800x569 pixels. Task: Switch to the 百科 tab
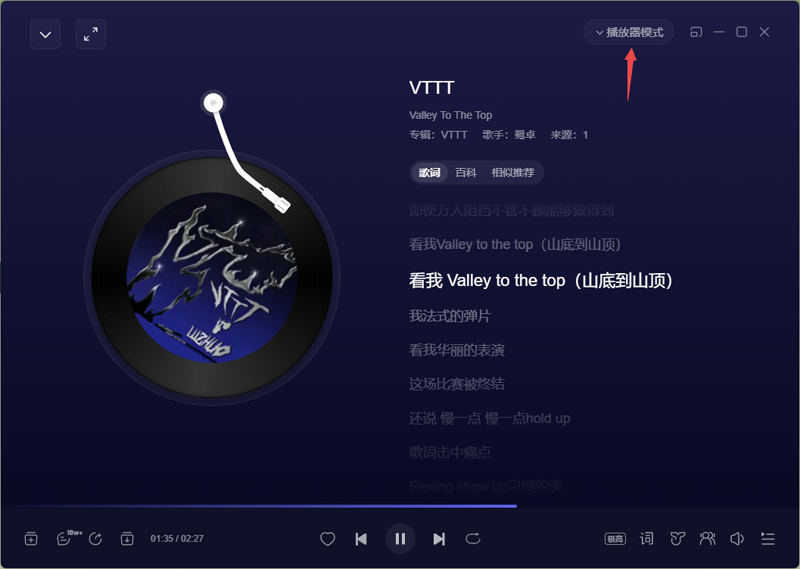[x=466, y=172]
